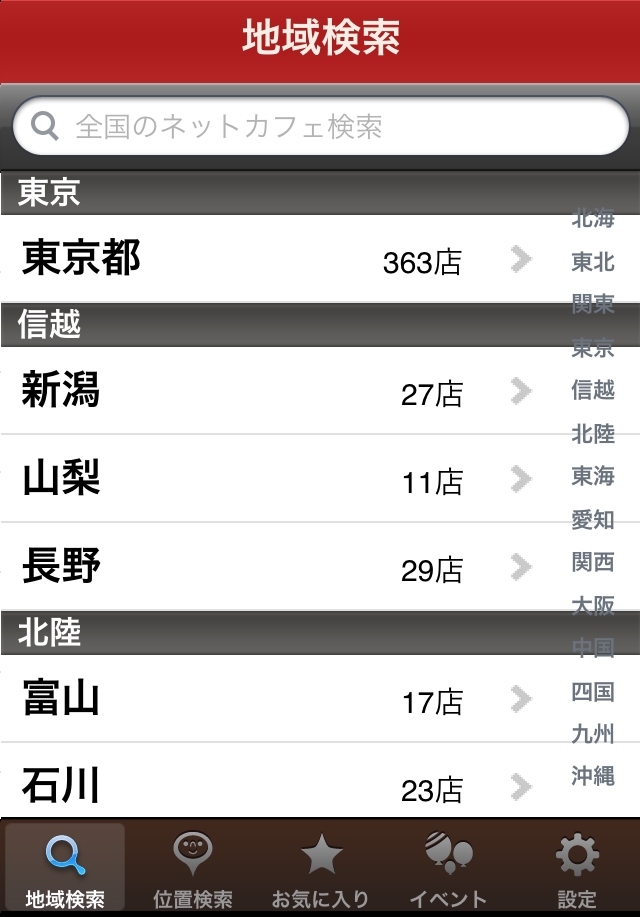Screen dimensions: 640x917
Task: Switch to the 位置検索 tab
Action: coord(193,869)
